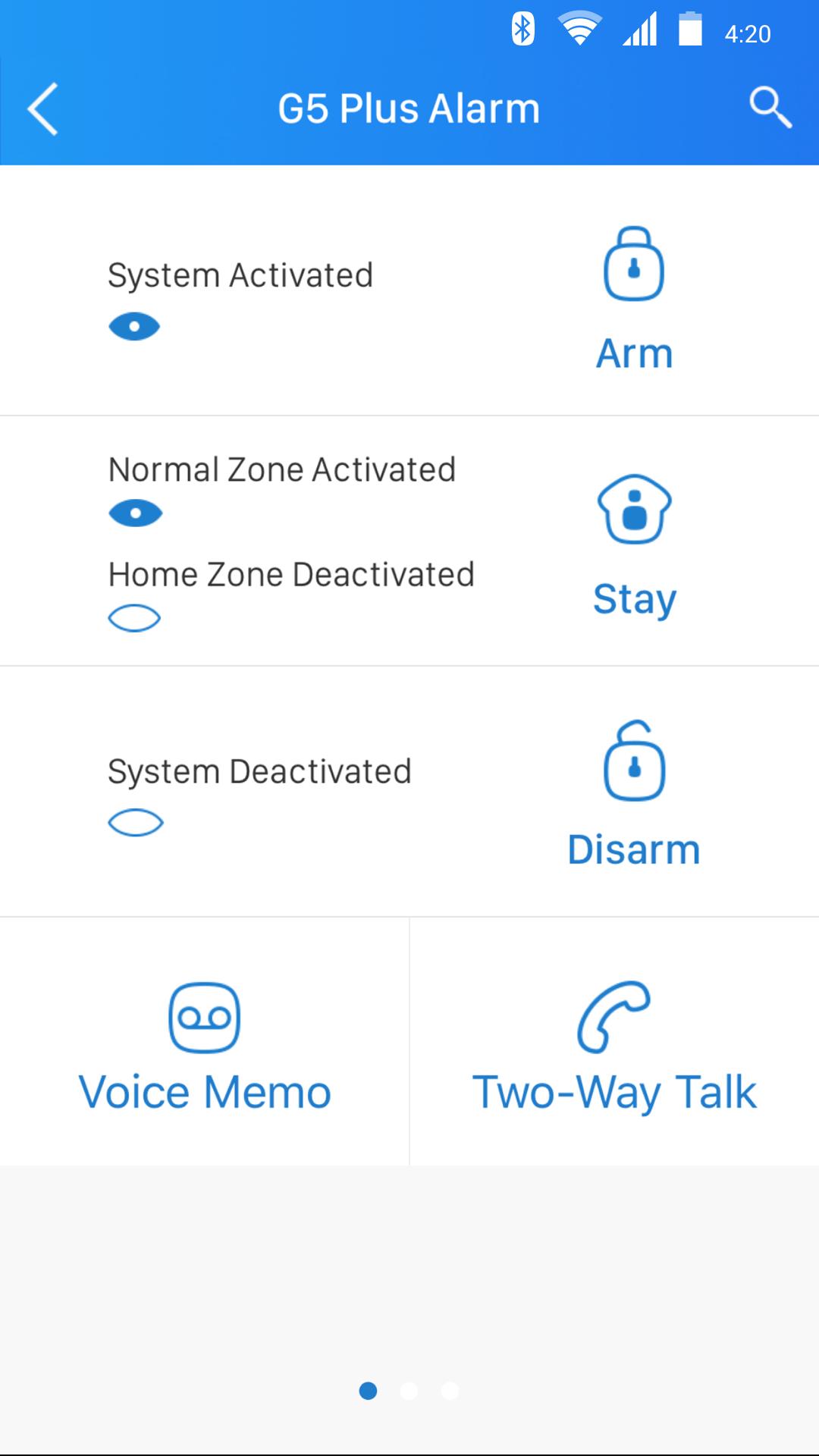Jump to the second page indicator dot
Image resolution: width=819 pixels, height=1456 pixels.
[x=409, y=1391]
